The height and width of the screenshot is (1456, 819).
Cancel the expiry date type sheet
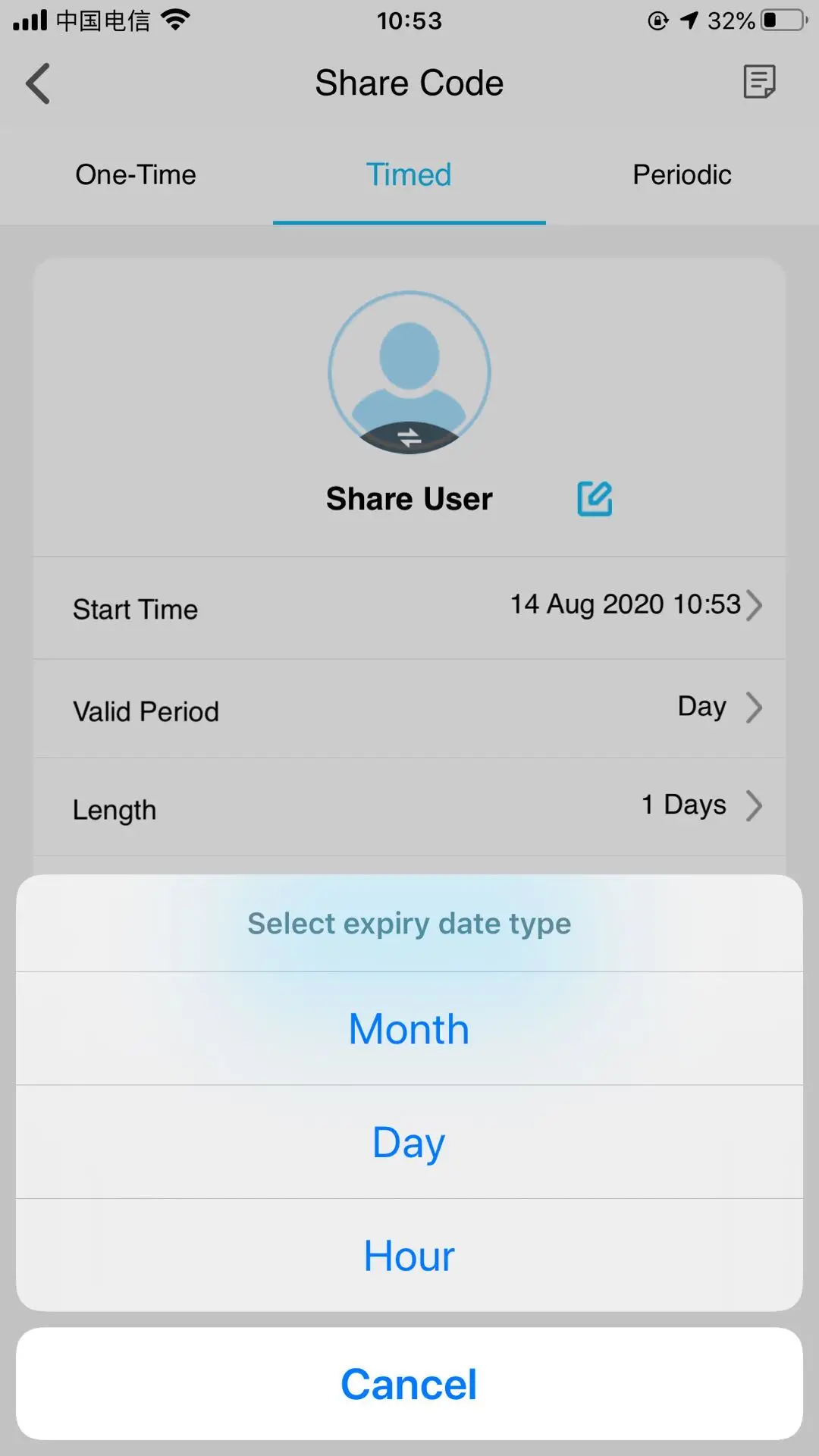[409, 1384]
